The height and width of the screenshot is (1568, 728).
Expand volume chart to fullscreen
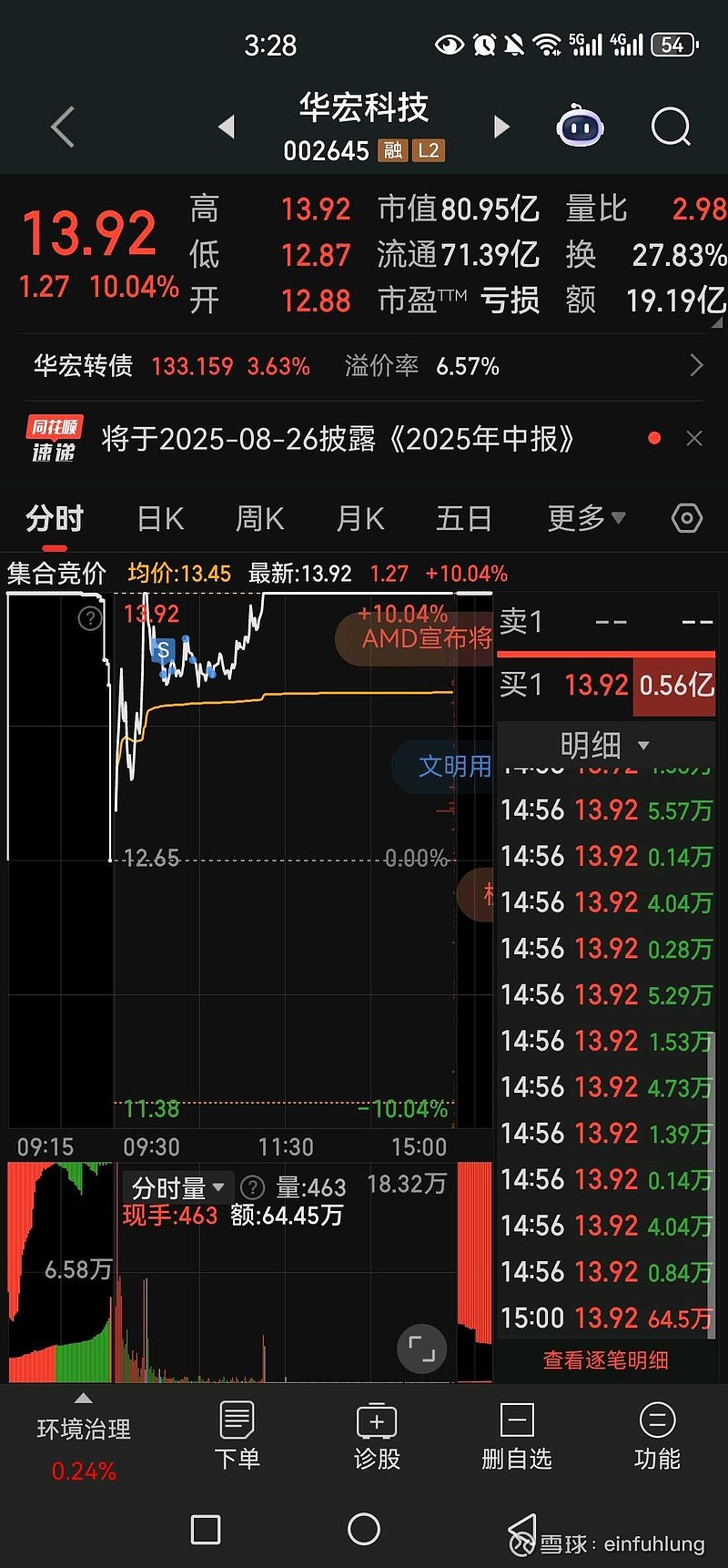420,1349
